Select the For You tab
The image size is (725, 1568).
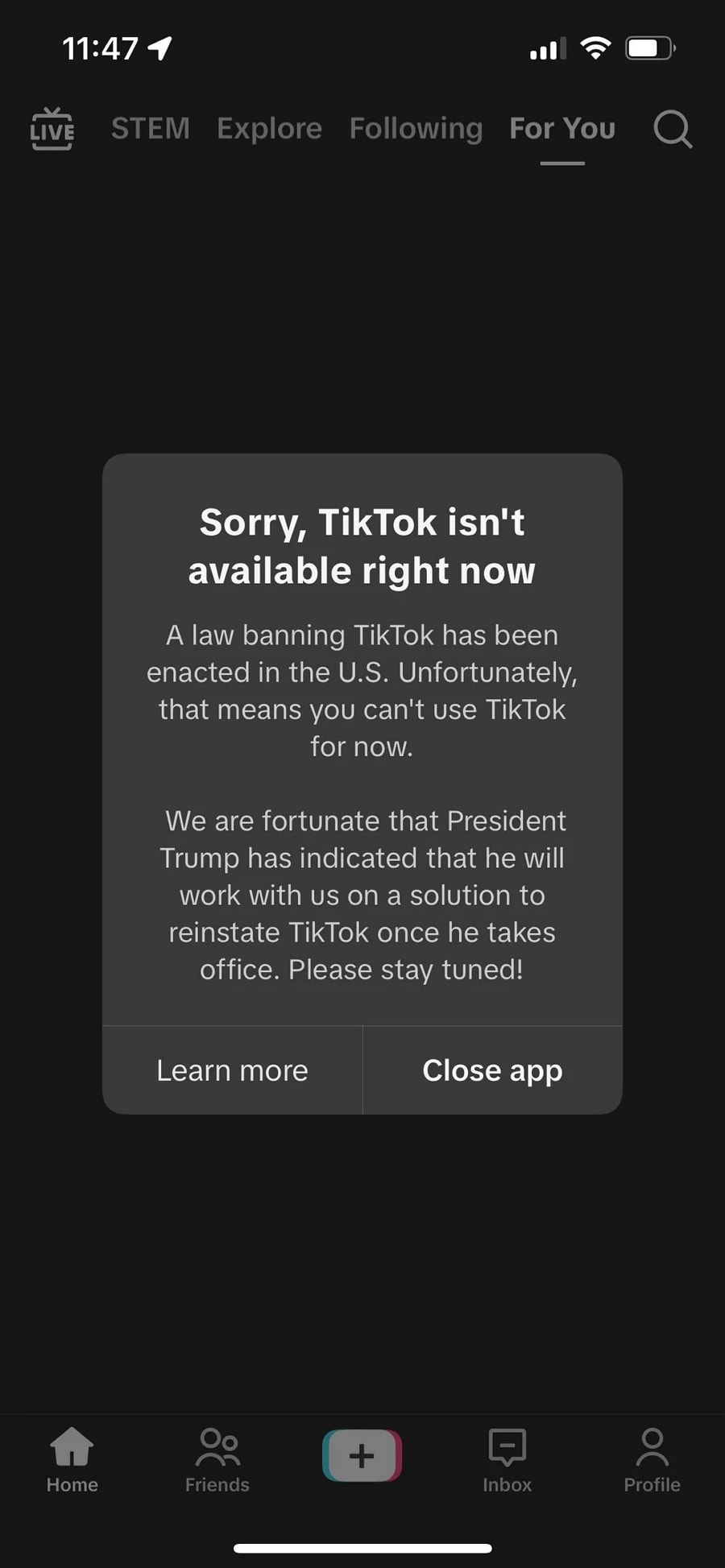(562, 129)
